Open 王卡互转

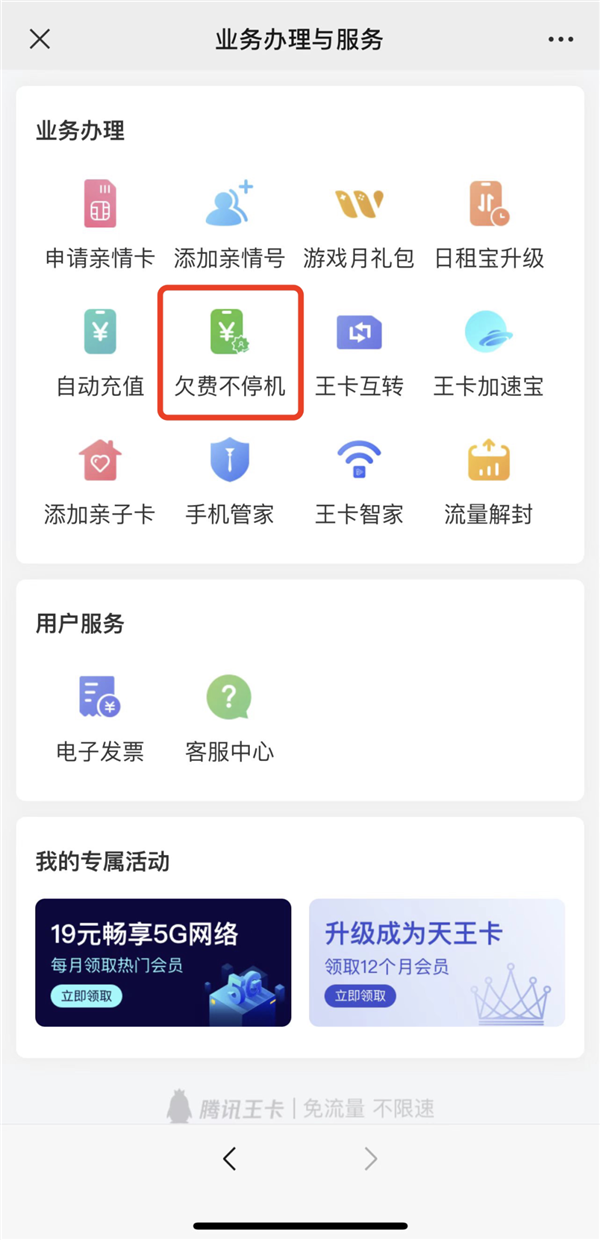coord(358,352)
